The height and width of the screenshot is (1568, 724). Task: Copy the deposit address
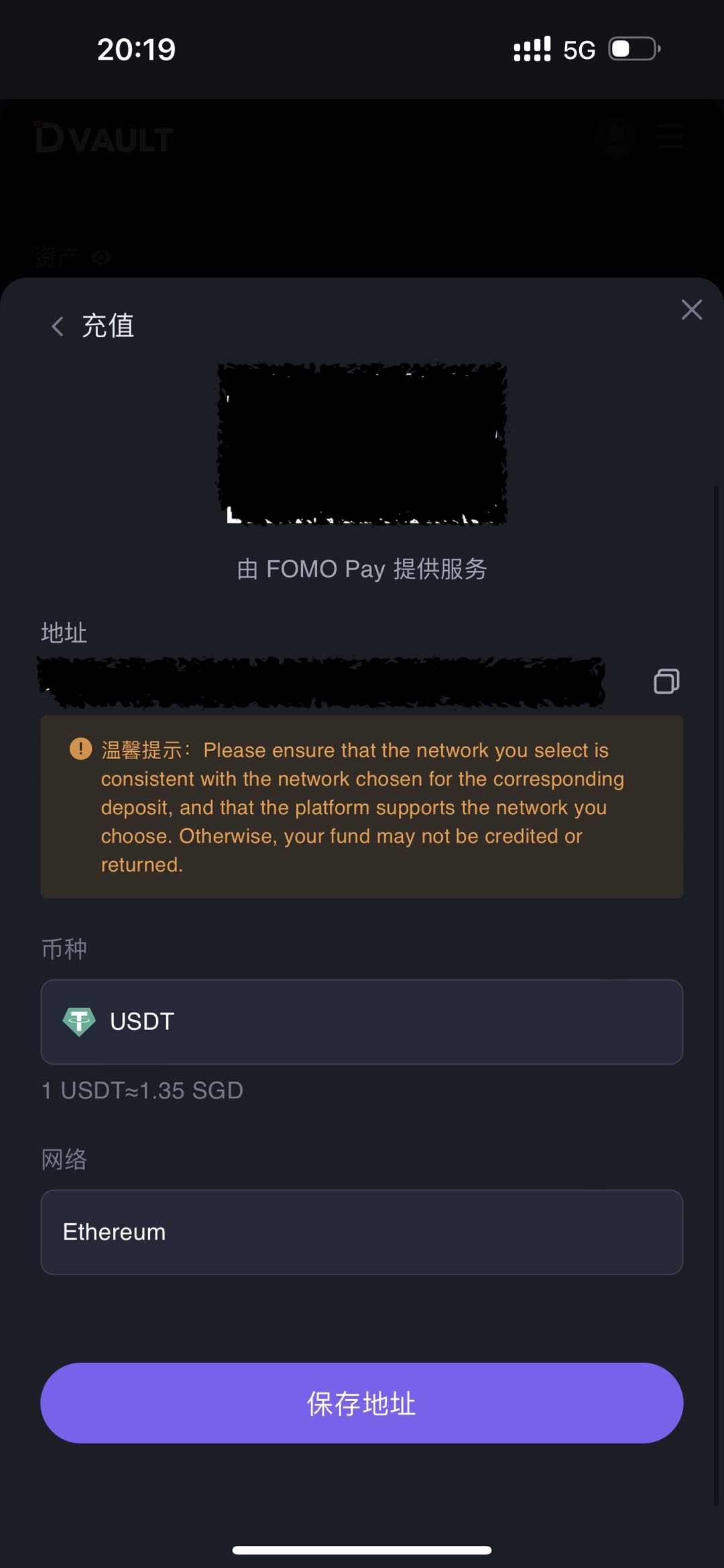666,681
